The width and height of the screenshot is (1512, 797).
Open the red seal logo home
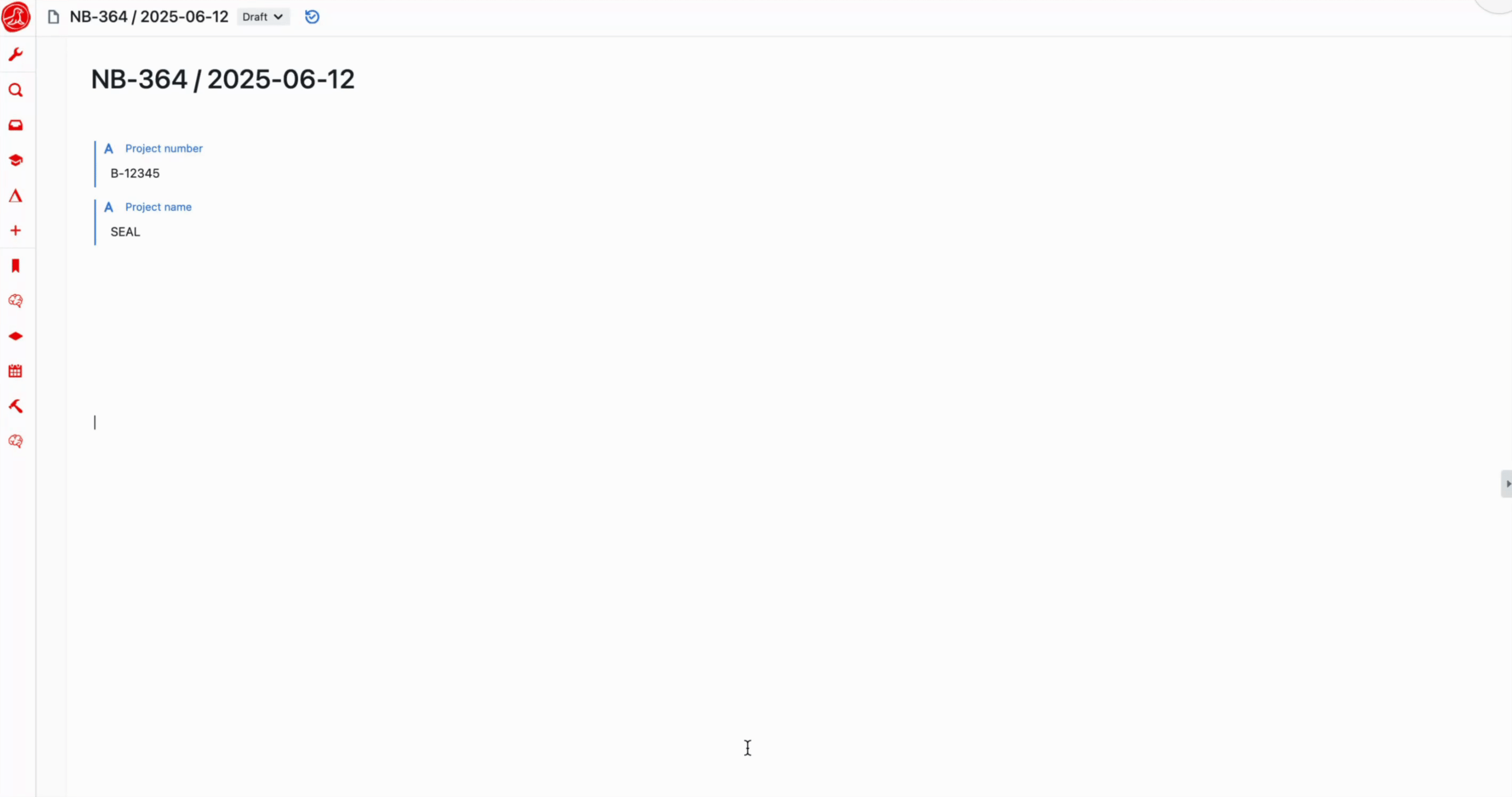(16, 17)
